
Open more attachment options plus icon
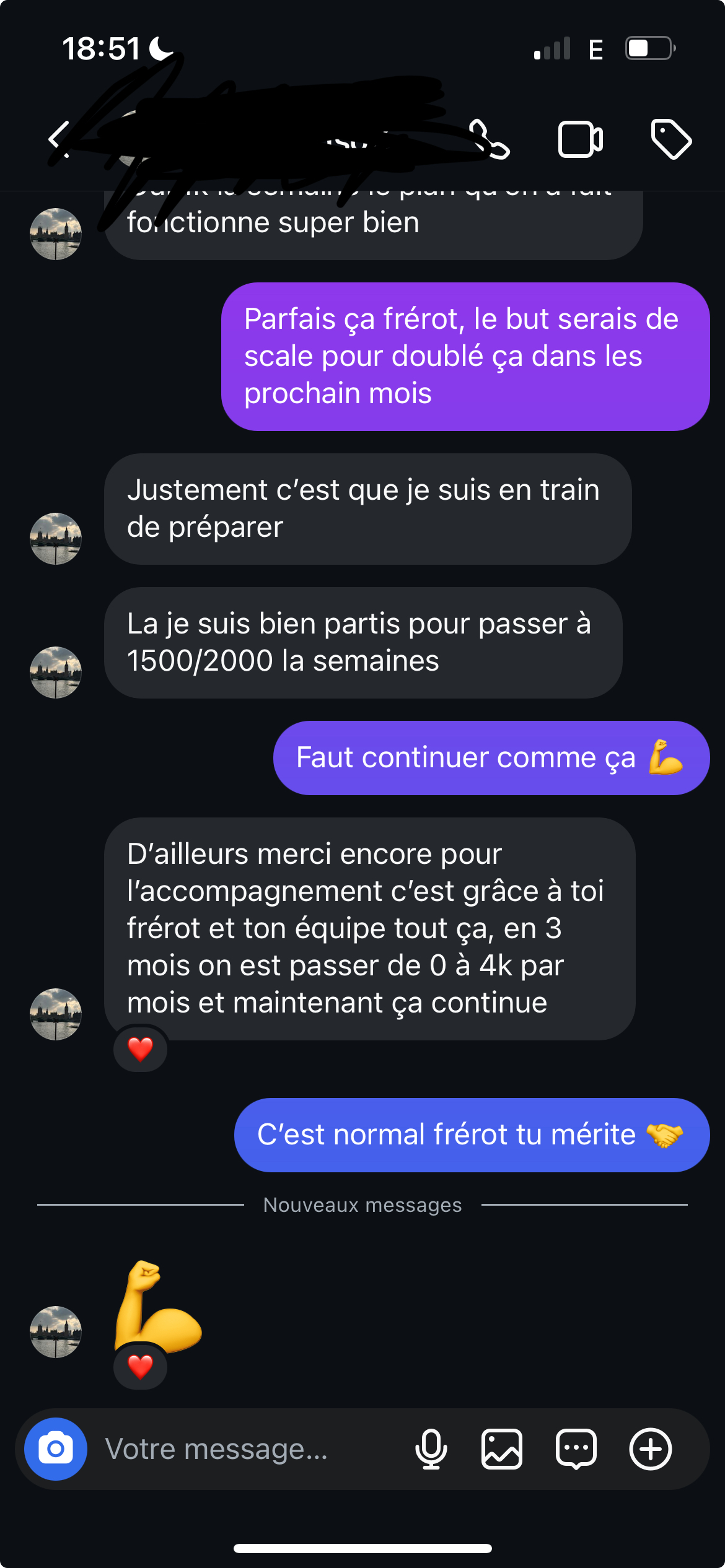tap(651, 1449)
